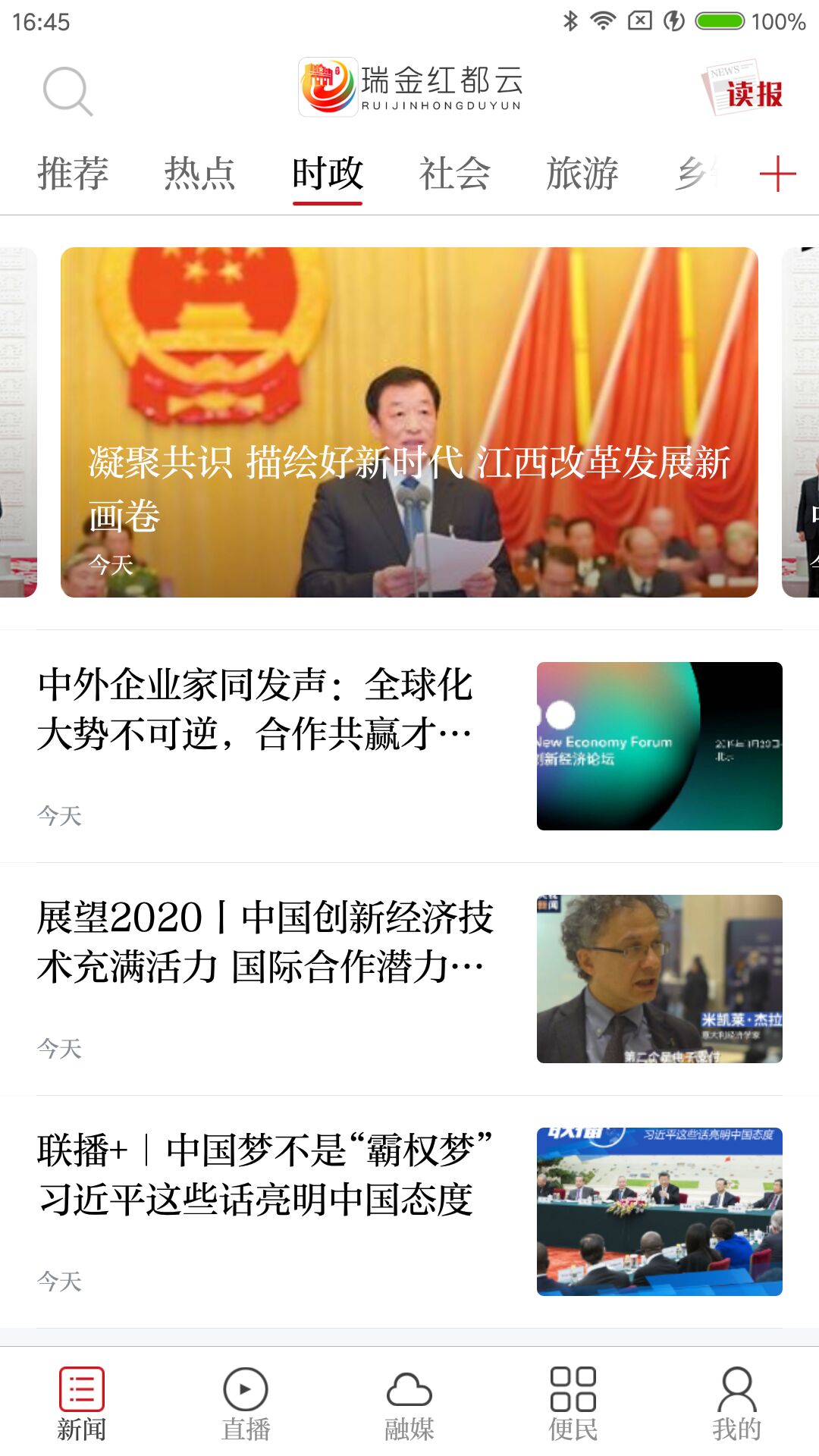Open the 旅游 travel tab

[581, 173]
